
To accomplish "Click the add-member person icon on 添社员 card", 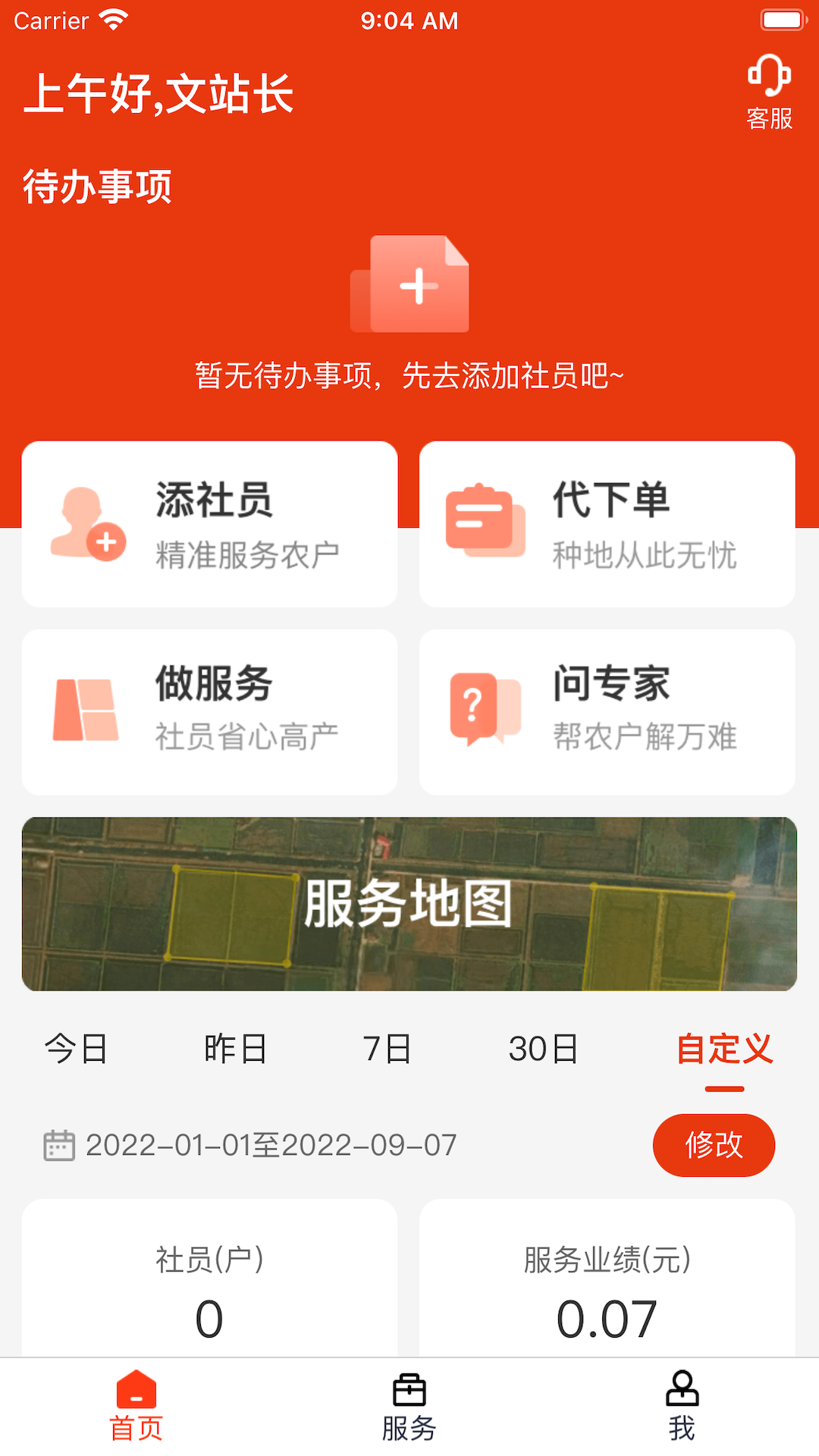I will pos(86,524).
